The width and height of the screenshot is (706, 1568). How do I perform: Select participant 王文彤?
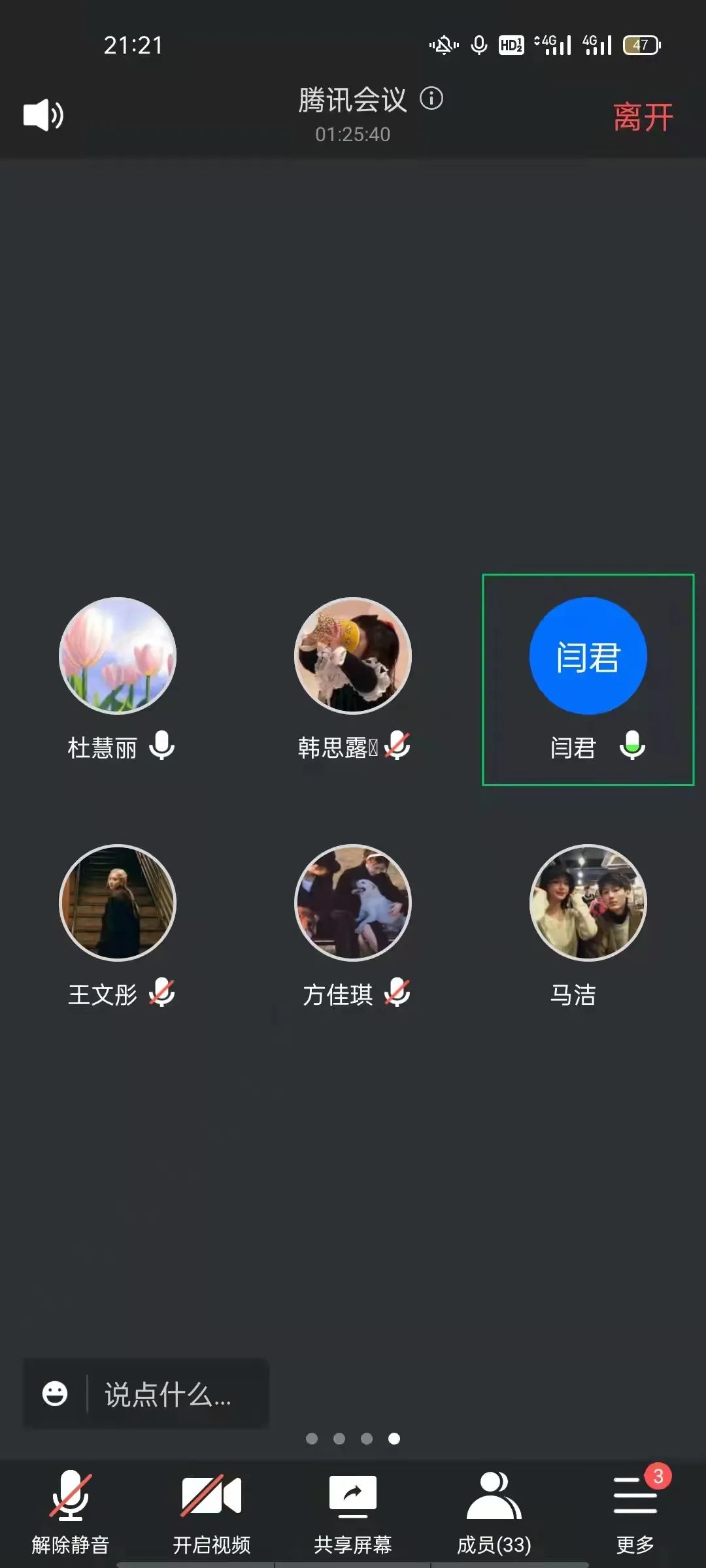click(x=118, y=903)
